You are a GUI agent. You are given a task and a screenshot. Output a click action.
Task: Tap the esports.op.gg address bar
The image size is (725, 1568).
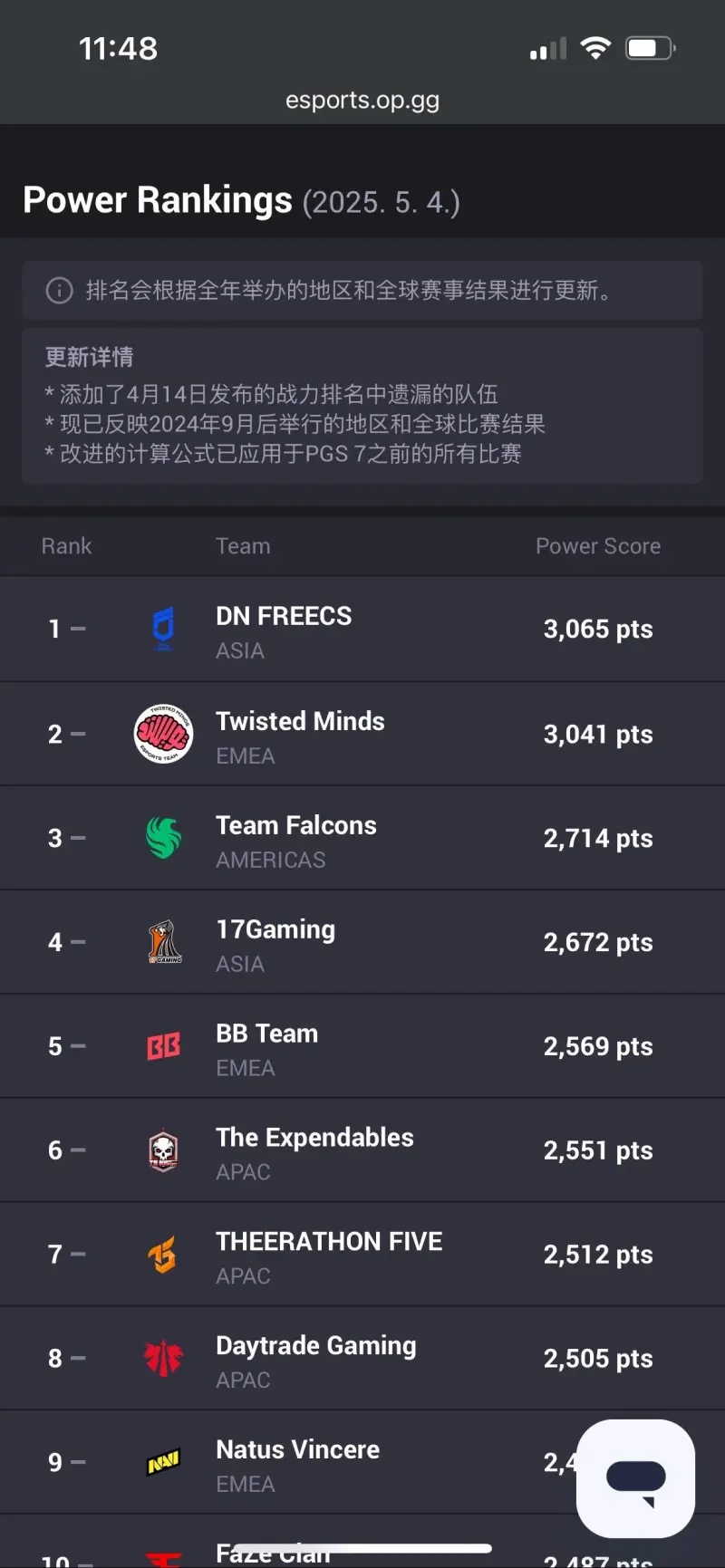click(x=362, y=100)
